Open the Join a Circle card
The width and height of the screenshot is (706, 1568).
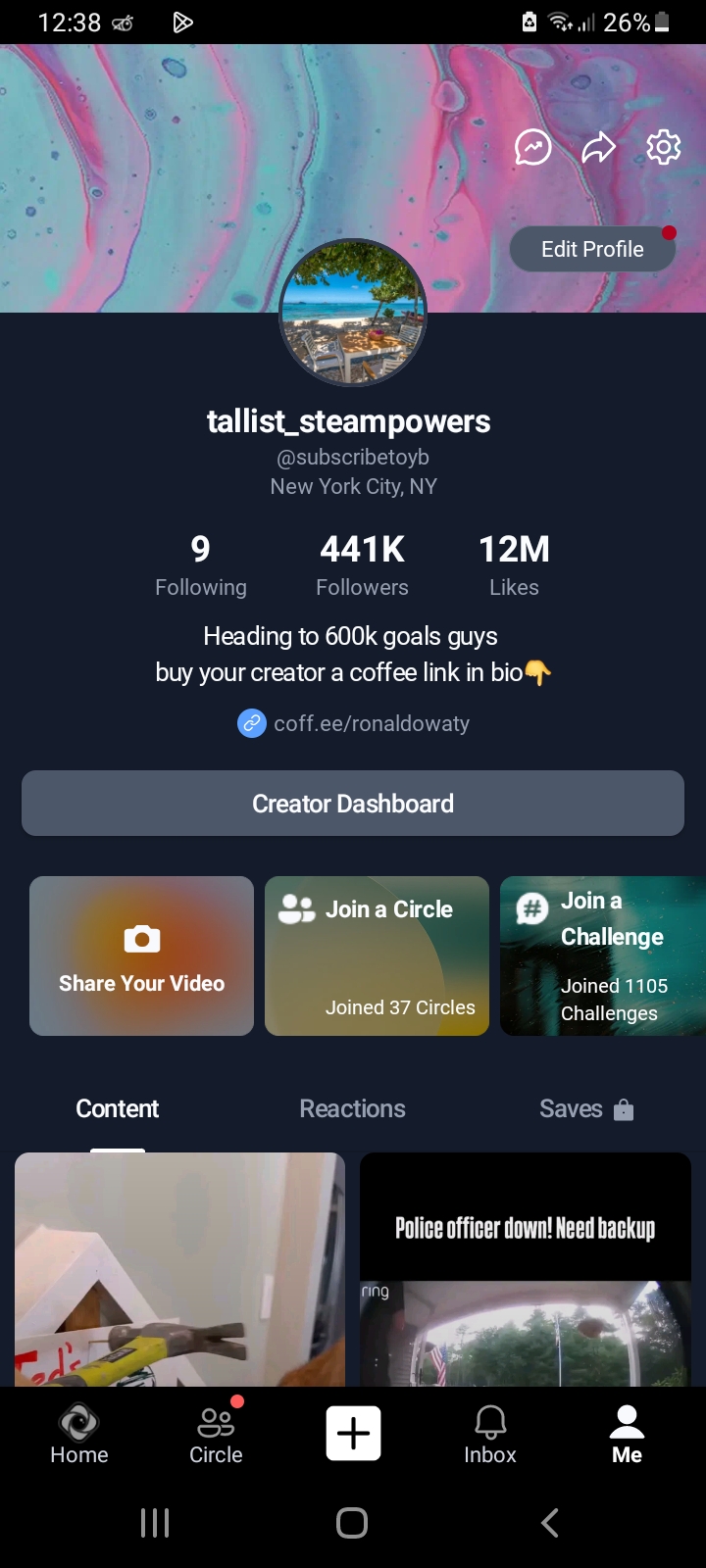[378, 955]
